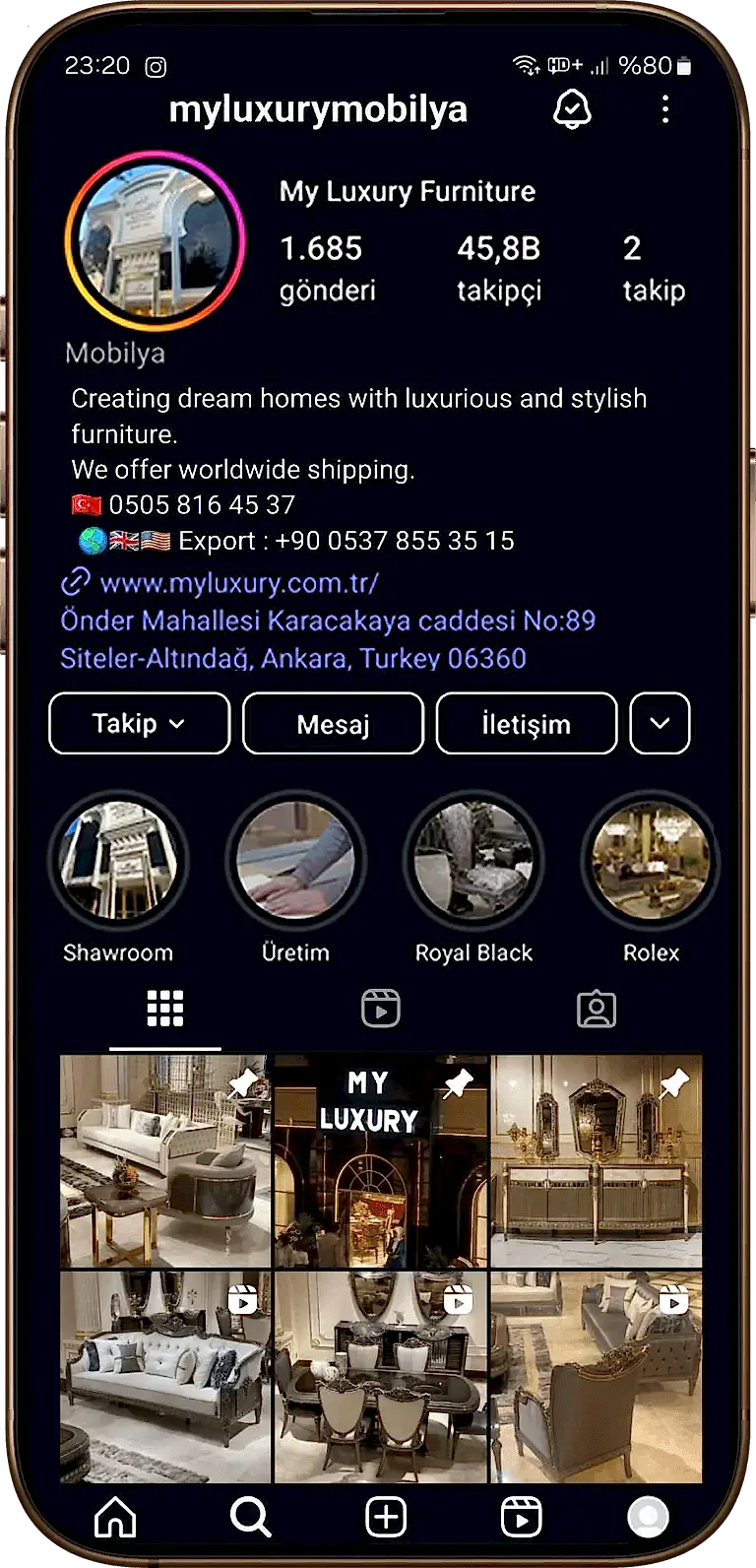Open the notification bell for myluxurymobilya
The width and height of the screenshot is (756, 1568).
[572, 109]
